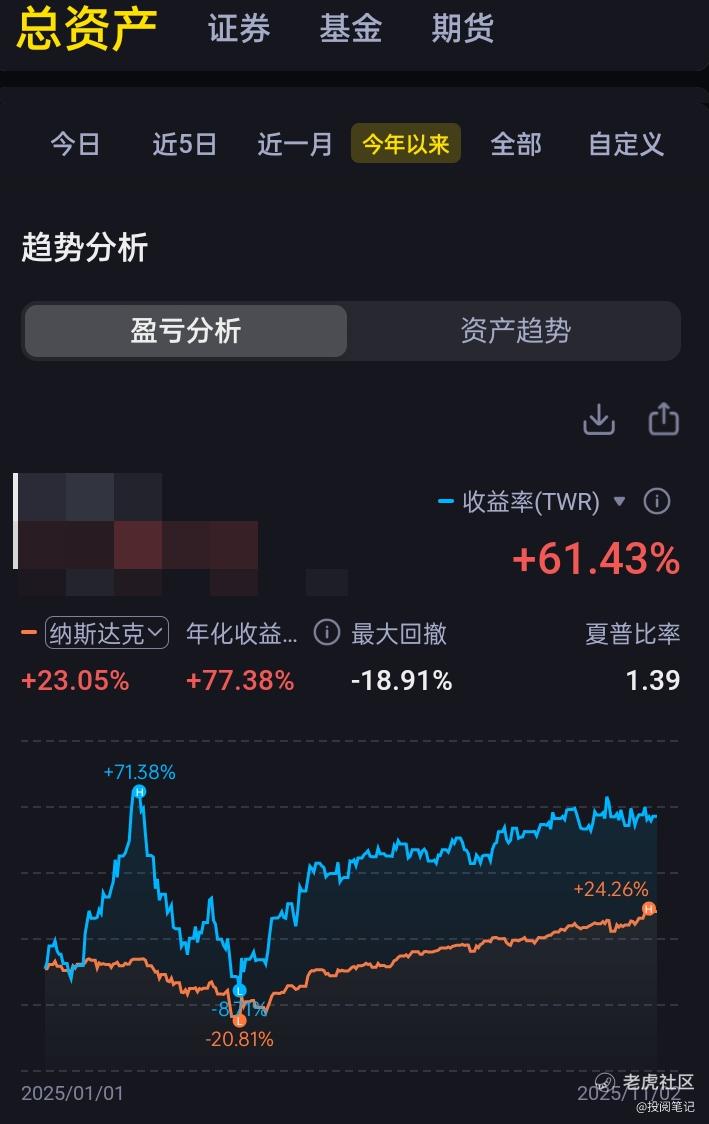Open info icon beside 收益率(TWR)
The width and height of the screenshot is (709, 1124).
coord(657,501)
